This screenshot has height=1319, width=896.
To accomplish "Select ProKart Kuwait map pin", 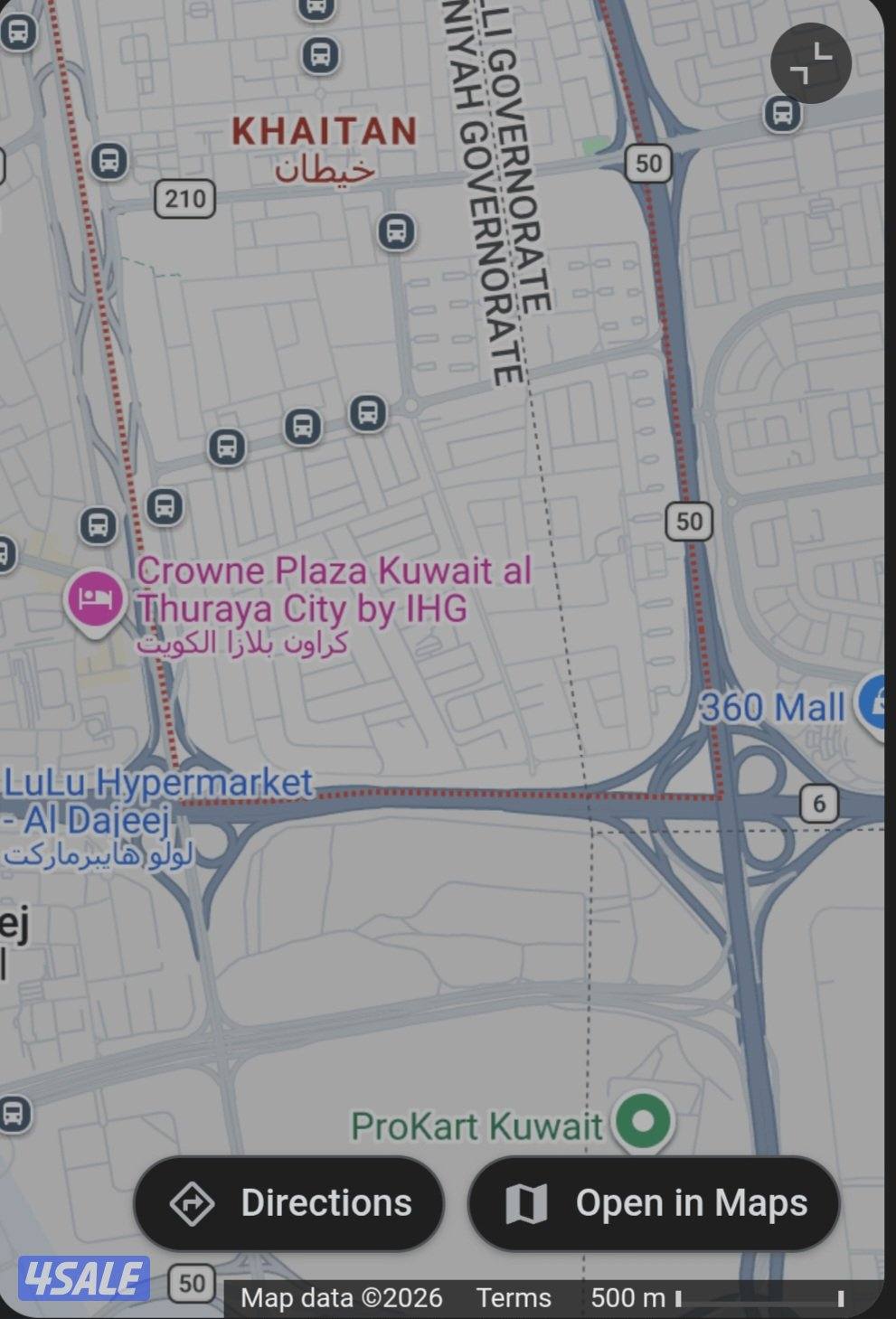I will pos(643,1121).
